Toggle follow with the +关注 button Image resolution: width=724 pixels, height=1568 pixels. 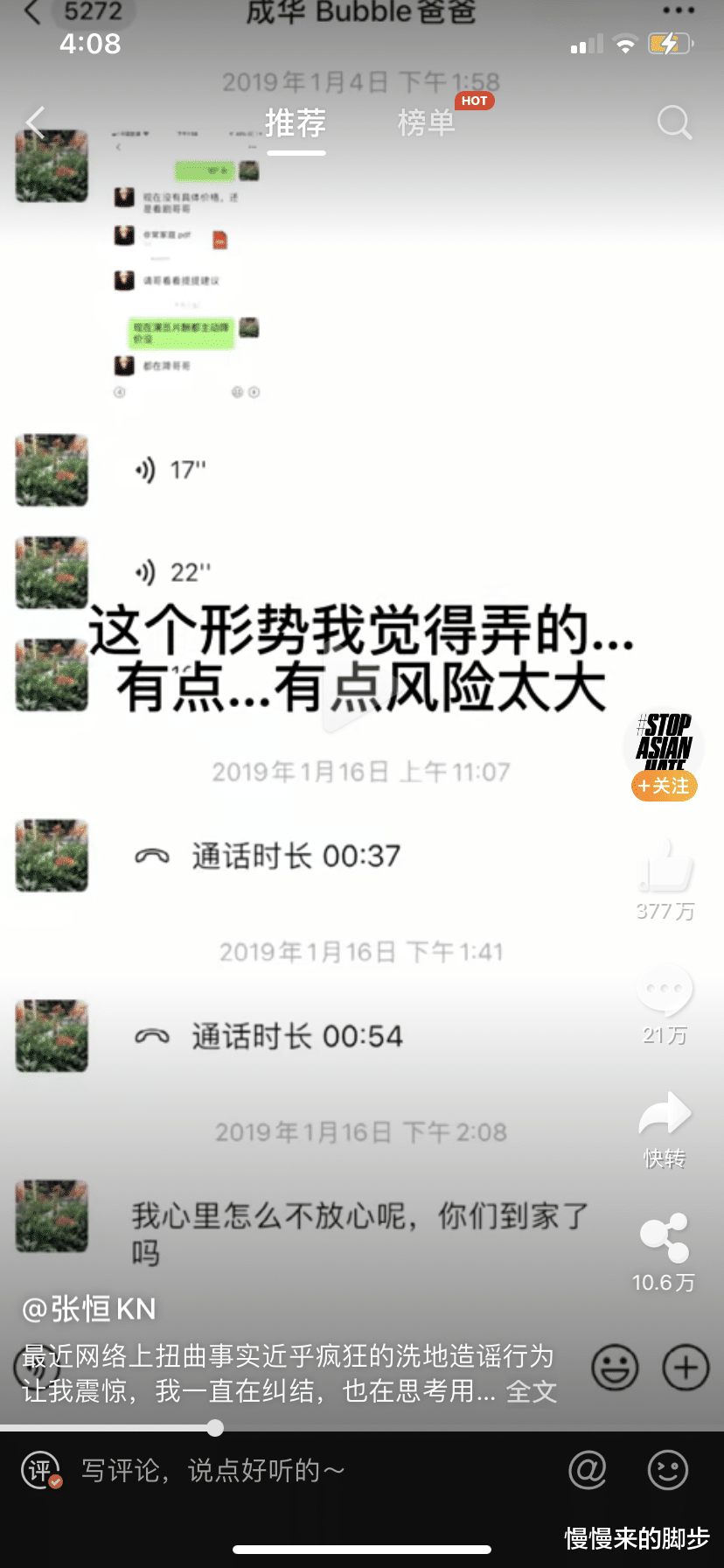(663, 787)
